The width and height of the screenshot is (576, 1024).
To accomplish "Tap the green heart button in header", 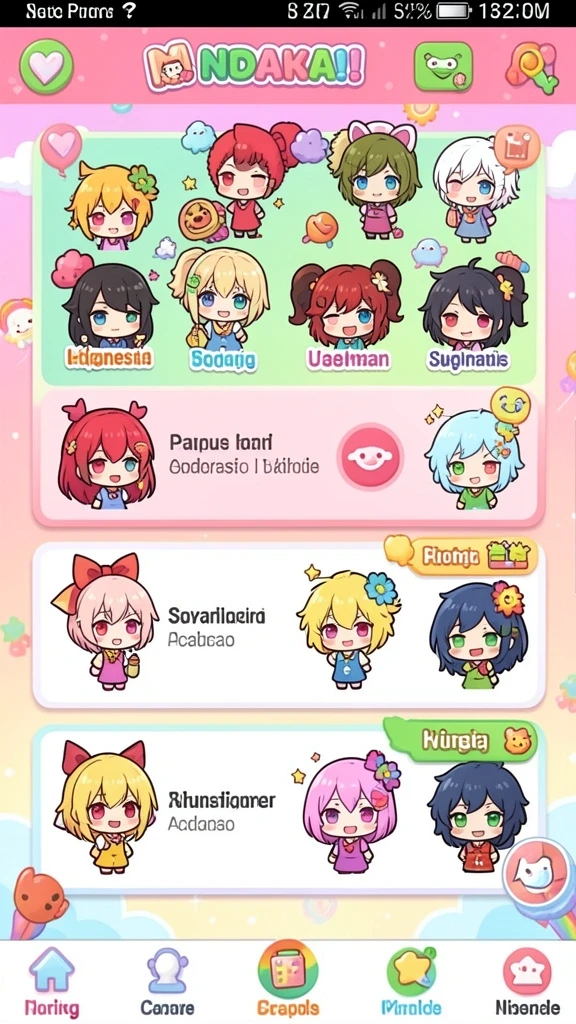I will click(x=46, y=67).
